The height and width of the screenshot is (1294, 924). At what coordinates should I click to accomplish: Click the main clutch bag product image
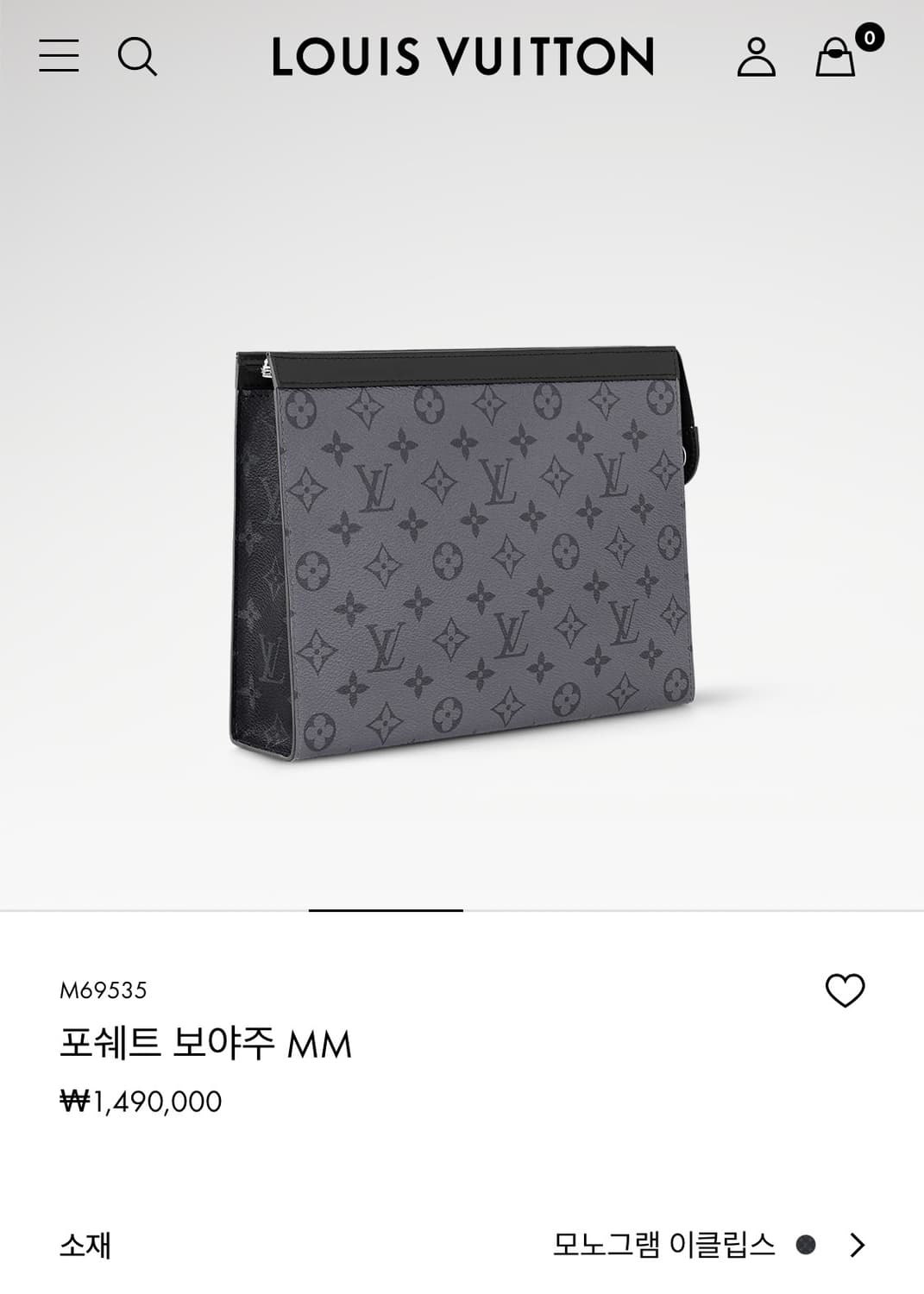click(x=462, y=552)
